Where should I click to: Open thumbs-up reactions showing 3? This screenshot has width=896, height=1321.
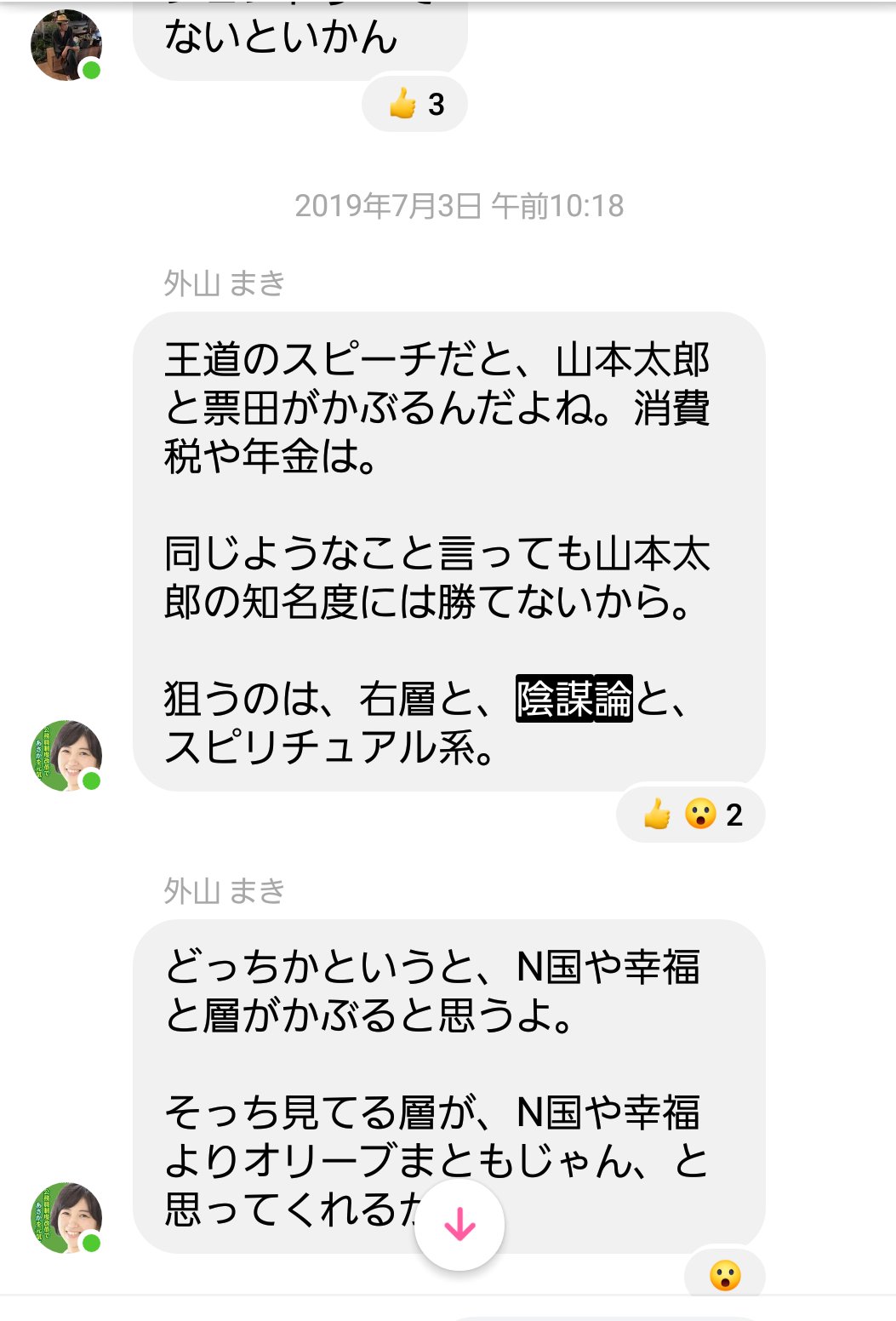click(x=415, y=104)
